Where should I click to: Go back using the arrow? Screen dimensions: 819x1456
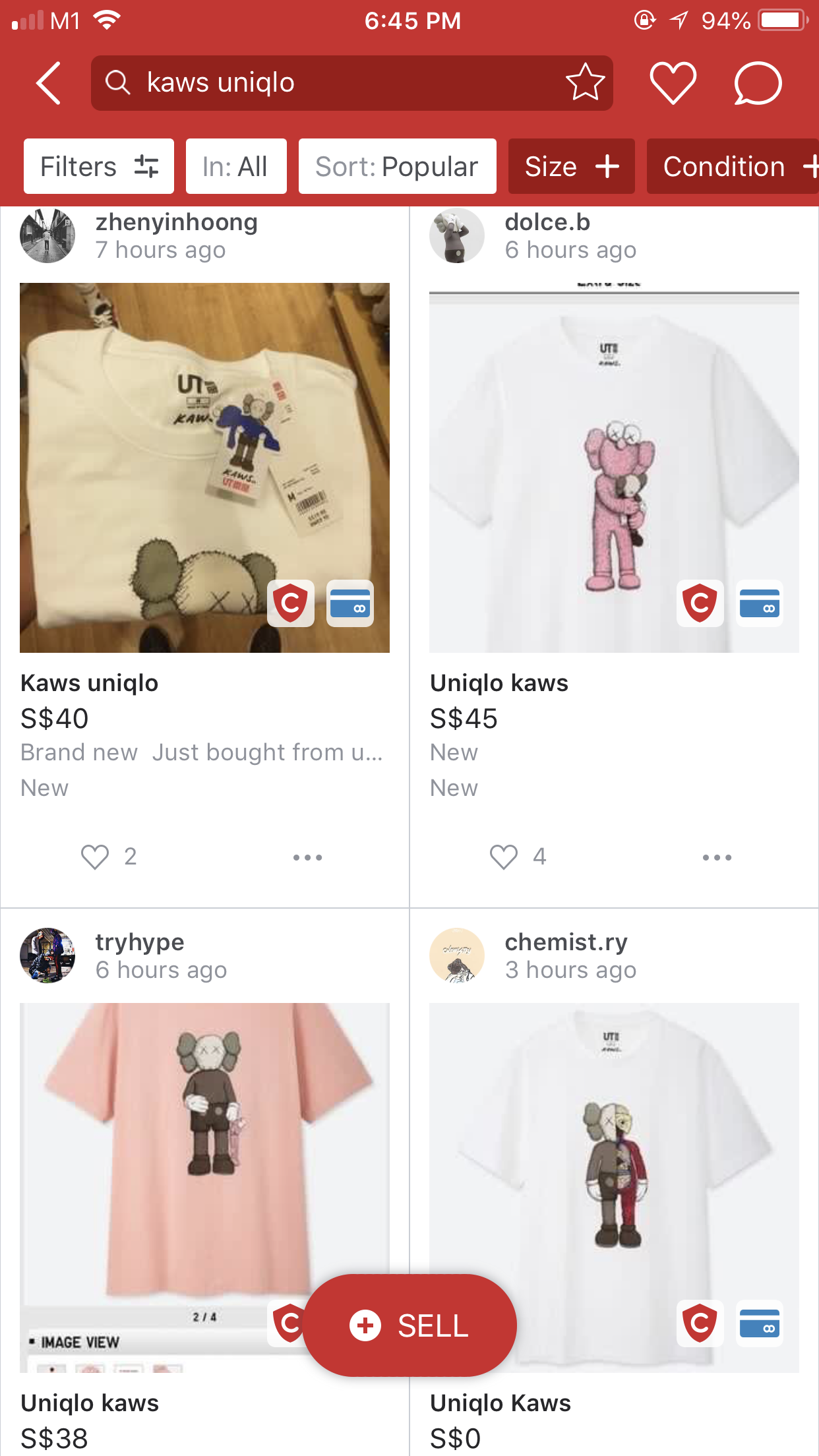(49, 83)
